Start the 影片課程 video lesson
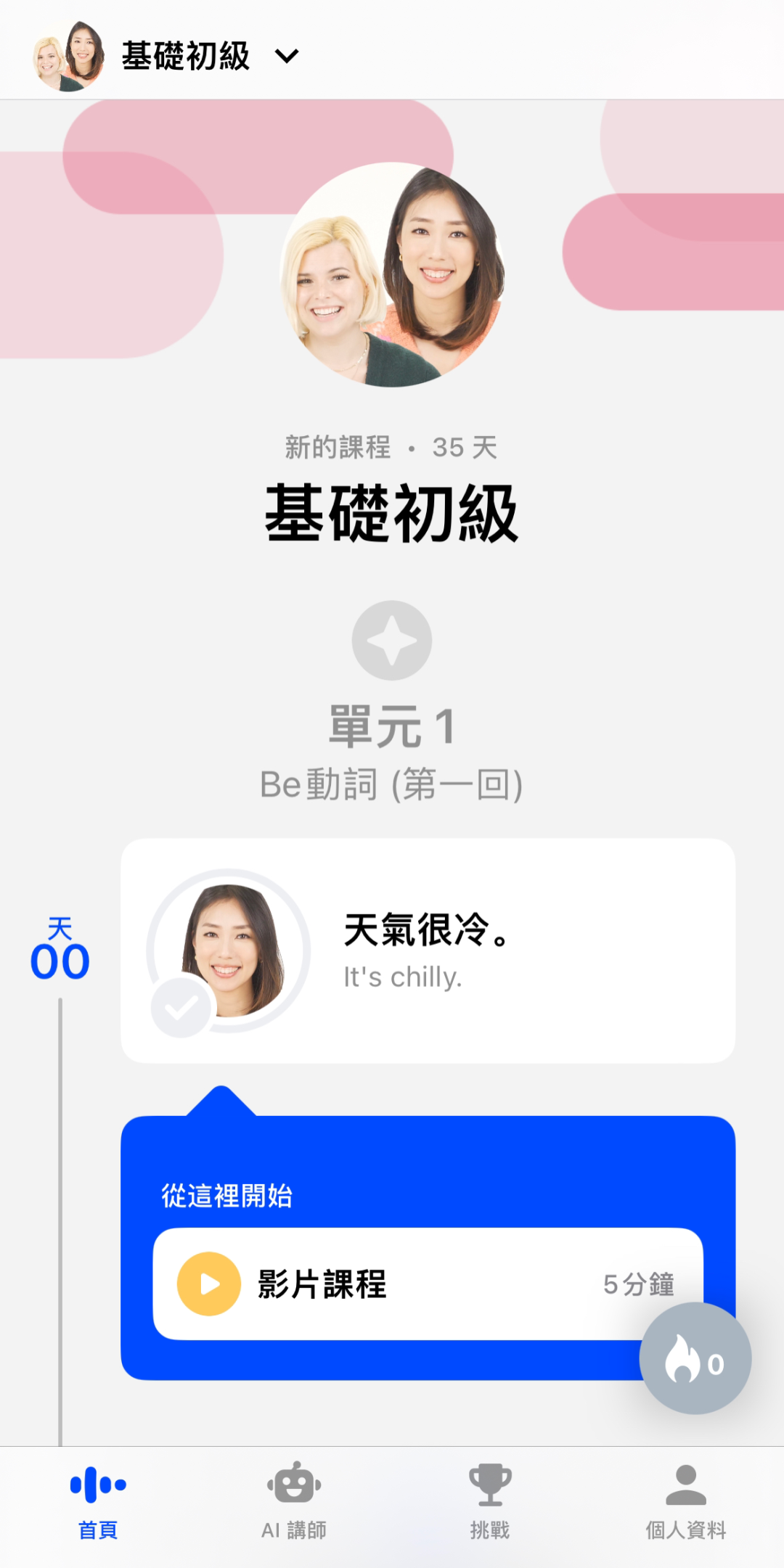Screen dimensions: 784x1568 tap(428, 1283)
